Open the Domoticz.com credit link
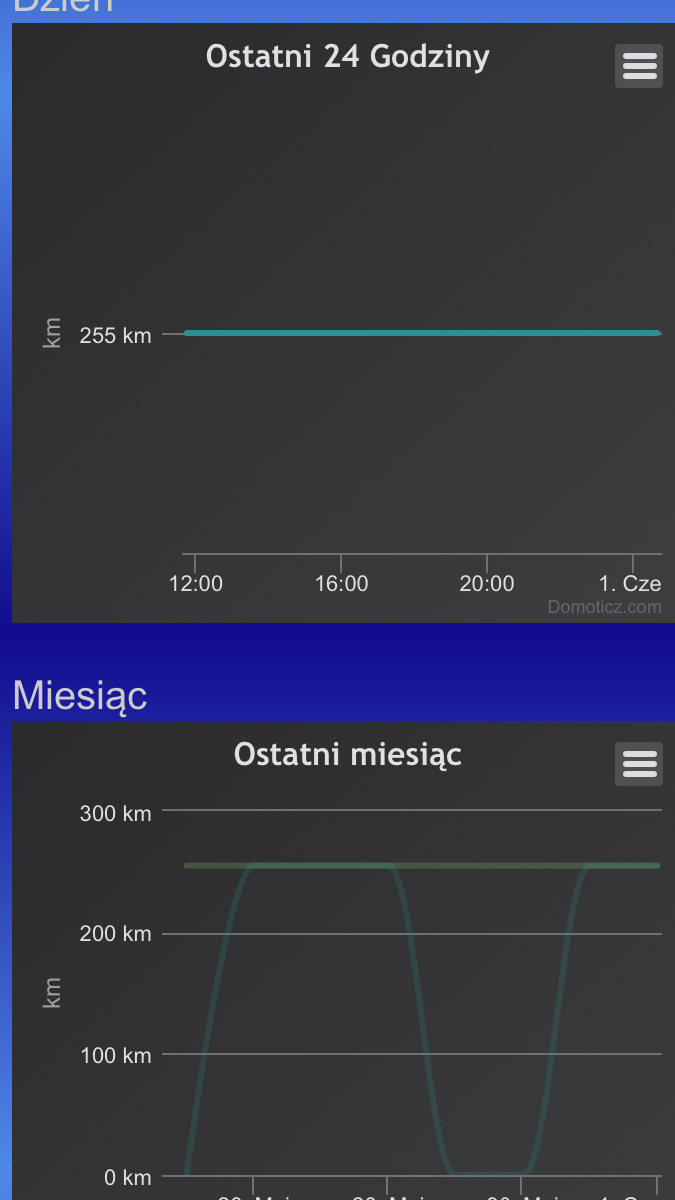This screenshot has height=1200, width=675. click(x=604, y=607)
